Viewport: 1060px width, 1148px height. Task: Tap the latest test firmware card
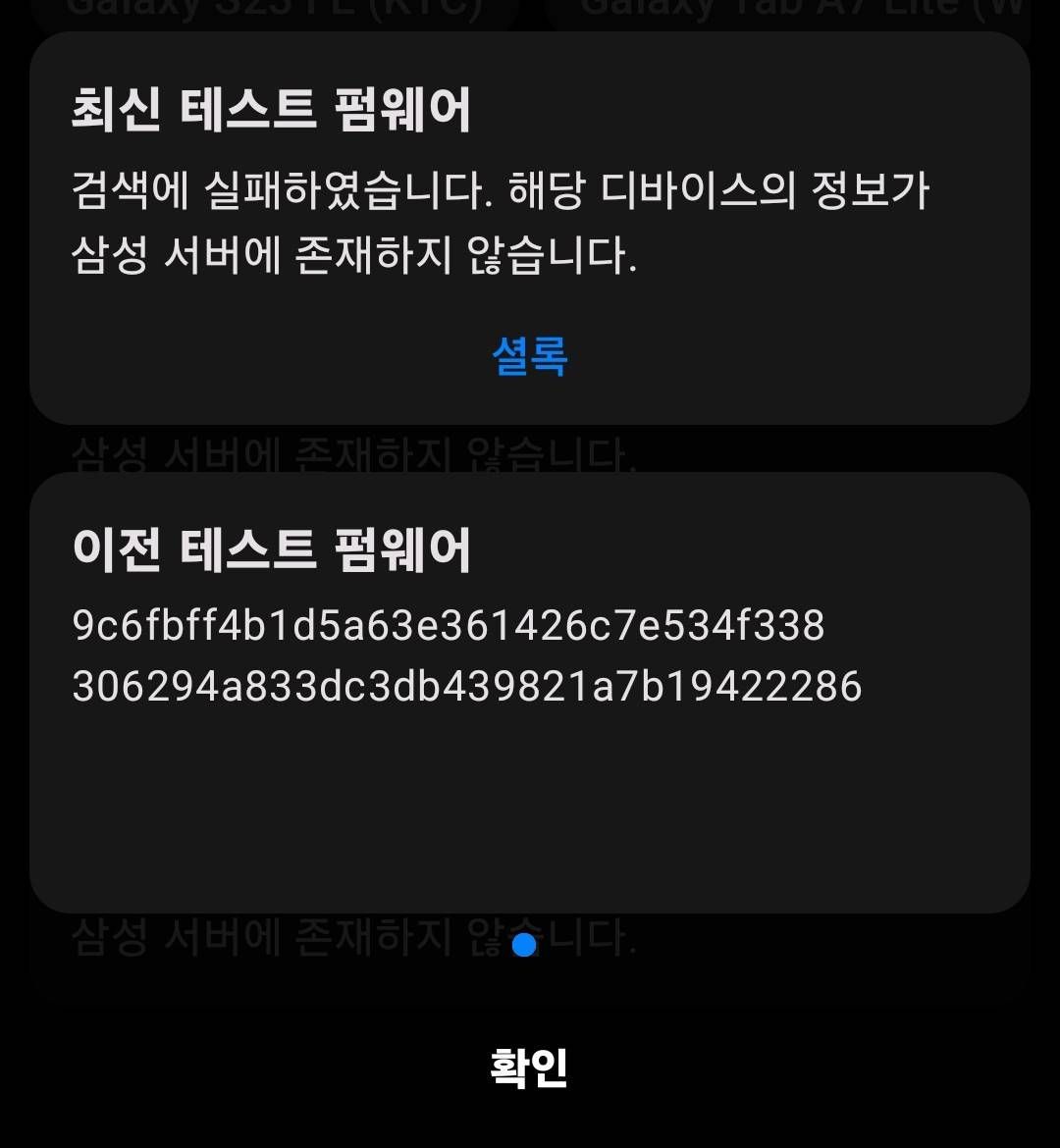click(x=530, y=226)
